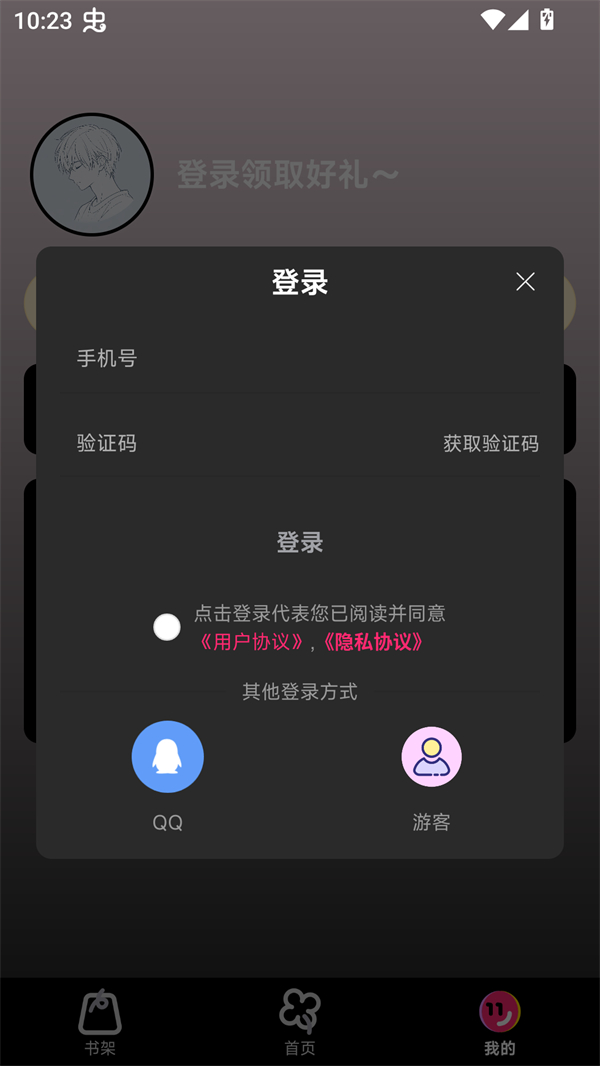Focus the 手机号 input field
The height and width of the screenshot is (1066, 600).
tap(300, 358)
